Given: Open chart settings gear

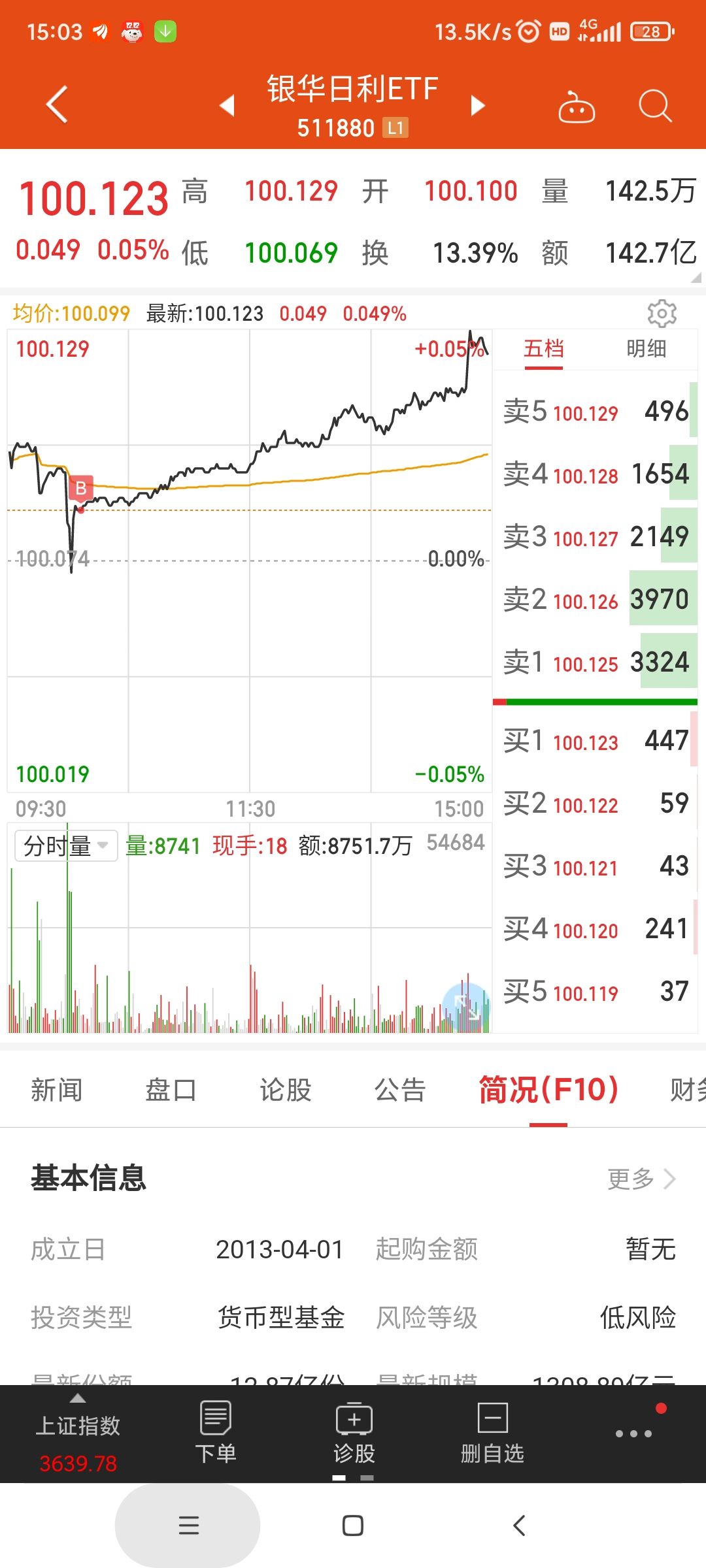Looking at the screenshot, I should (x=662, y=314).
